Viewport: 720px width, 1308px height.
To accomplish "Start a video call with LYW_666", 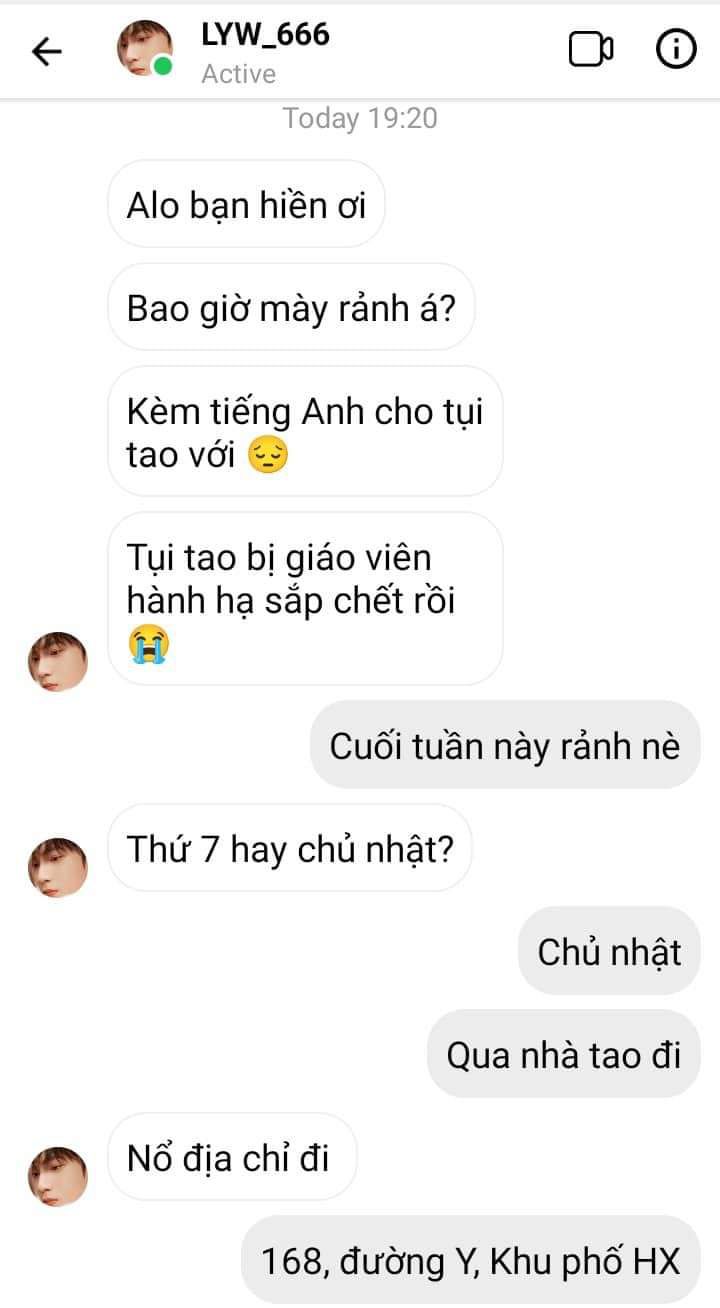I will (x=590, y=49).
